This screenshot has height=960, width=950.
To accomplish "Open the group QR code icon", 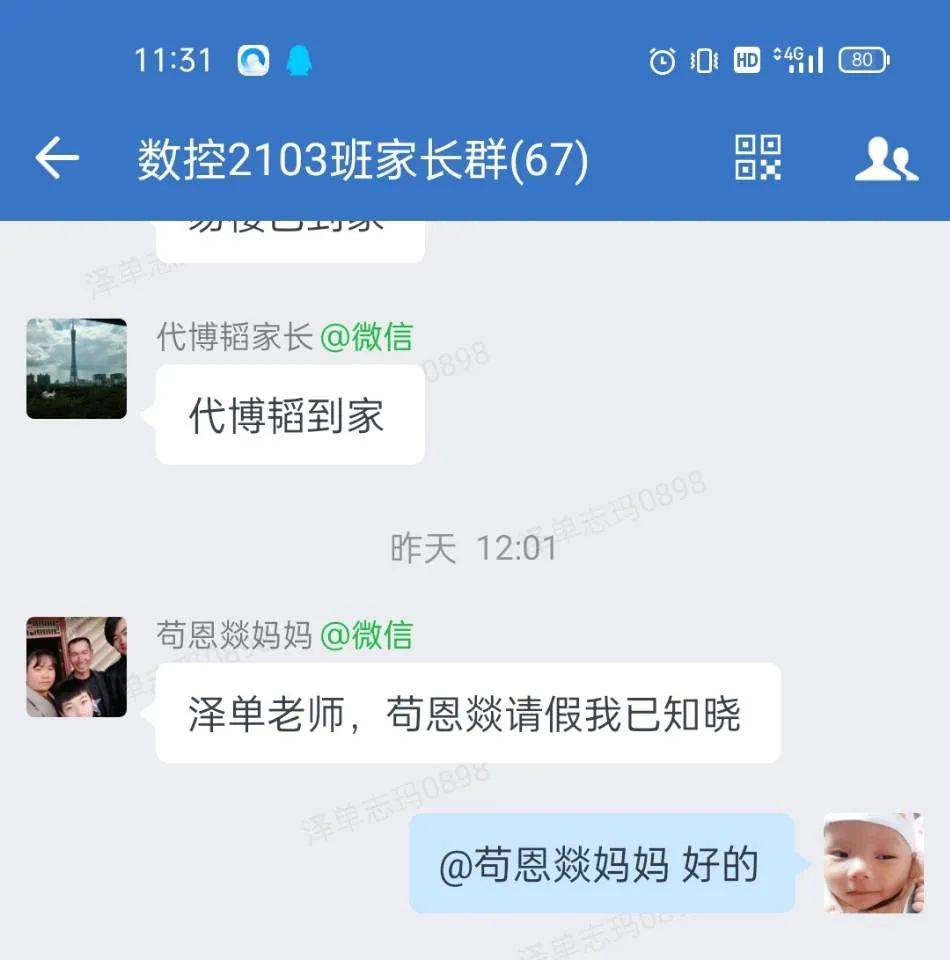I will tap(758, 158).
